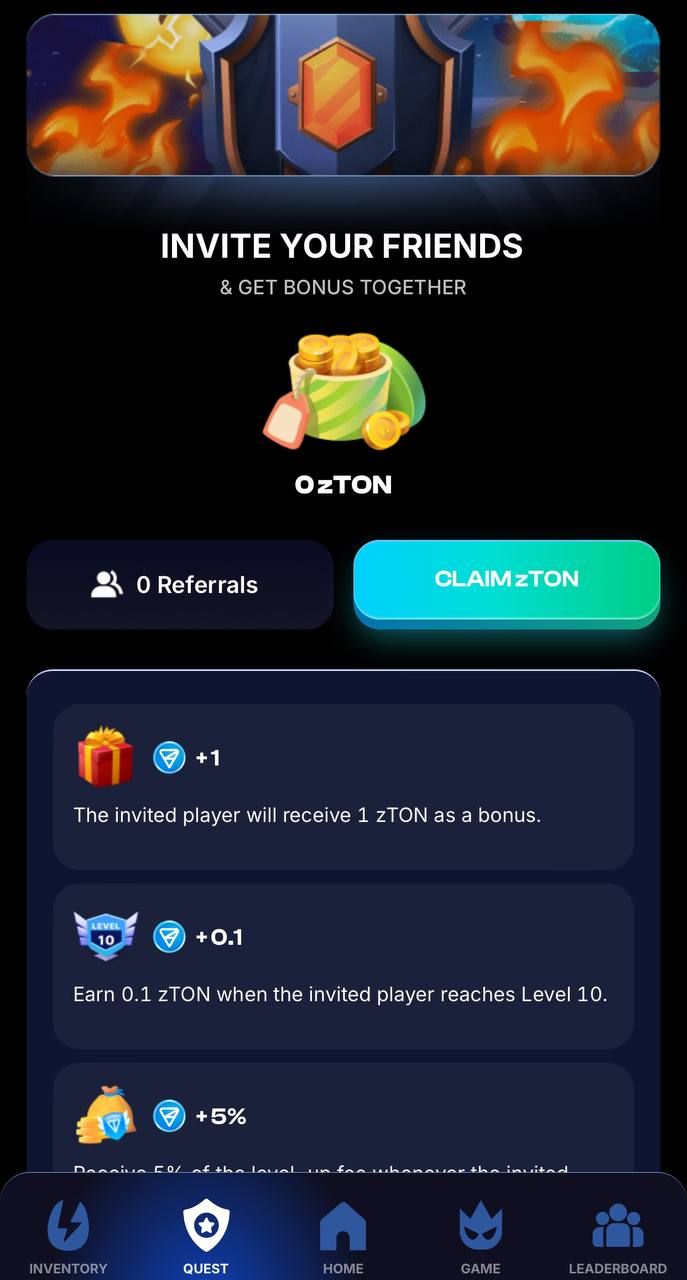Switch to the Inventory tab
This screenshot has height=1280, width=687.
pyautogui.click(x=68, y=1238)
